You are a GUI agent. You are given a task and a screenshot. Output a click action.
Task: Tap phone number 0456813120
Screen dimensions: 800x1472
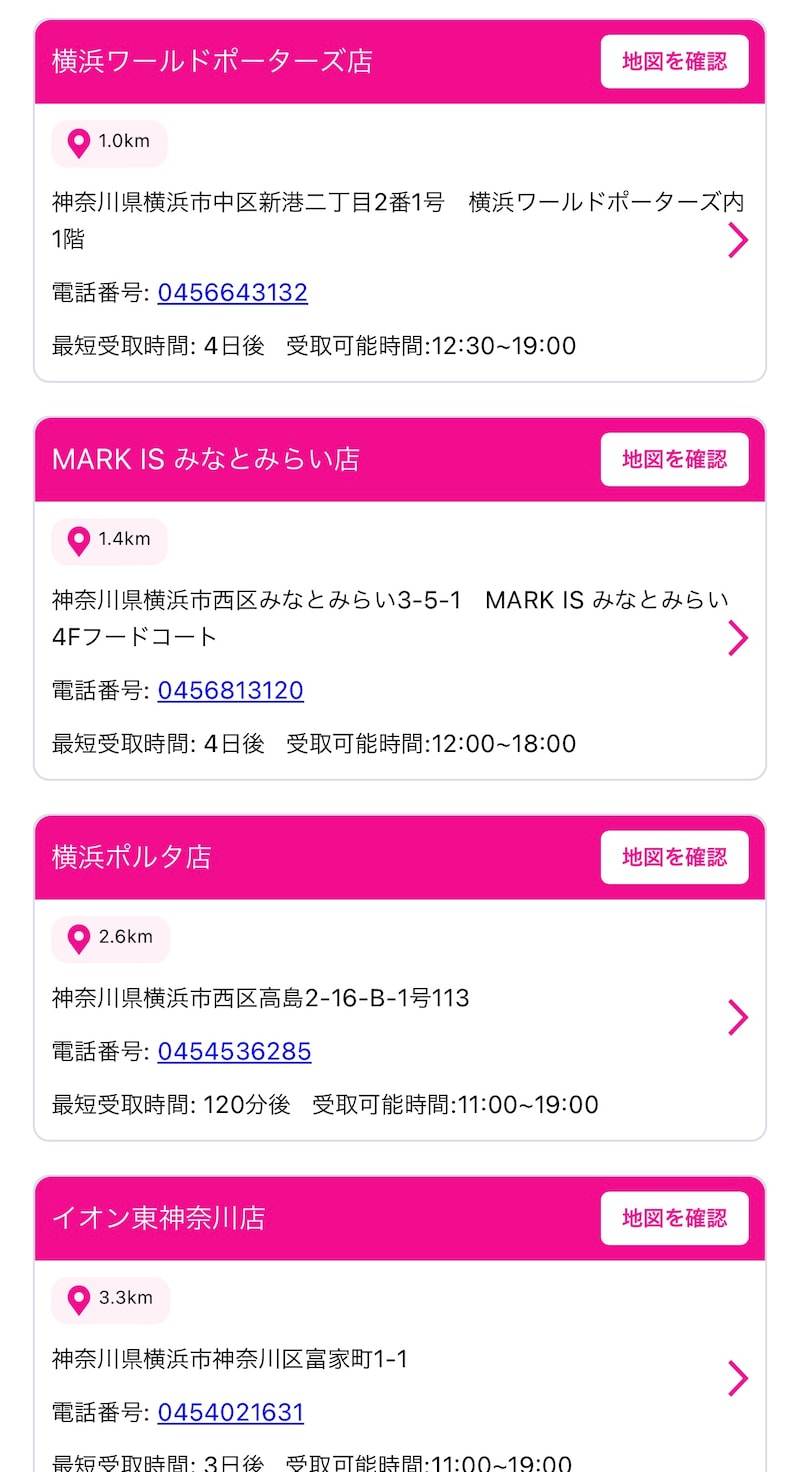pyautogui.click(x=230, y=690)
